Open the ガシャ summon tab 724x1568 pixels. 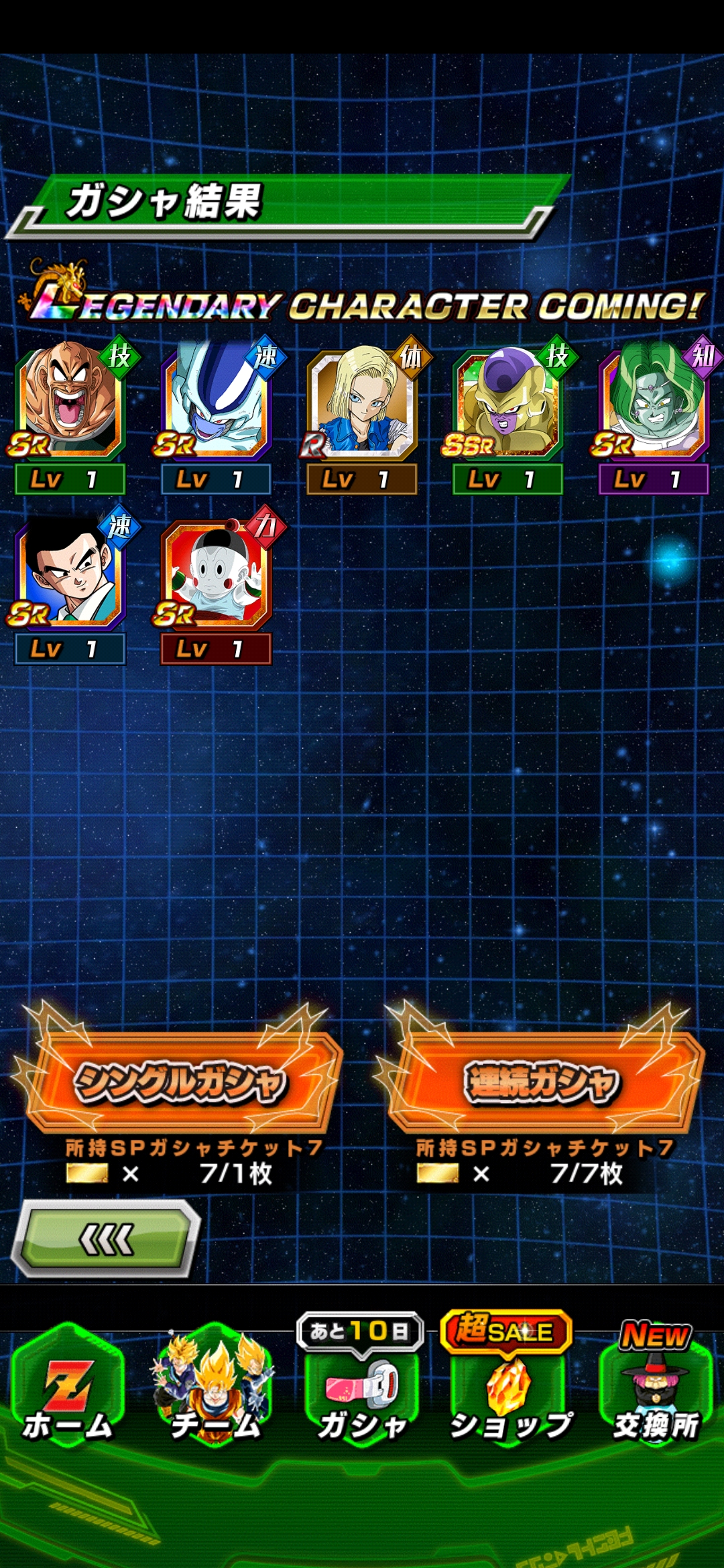coord(361,1387)
